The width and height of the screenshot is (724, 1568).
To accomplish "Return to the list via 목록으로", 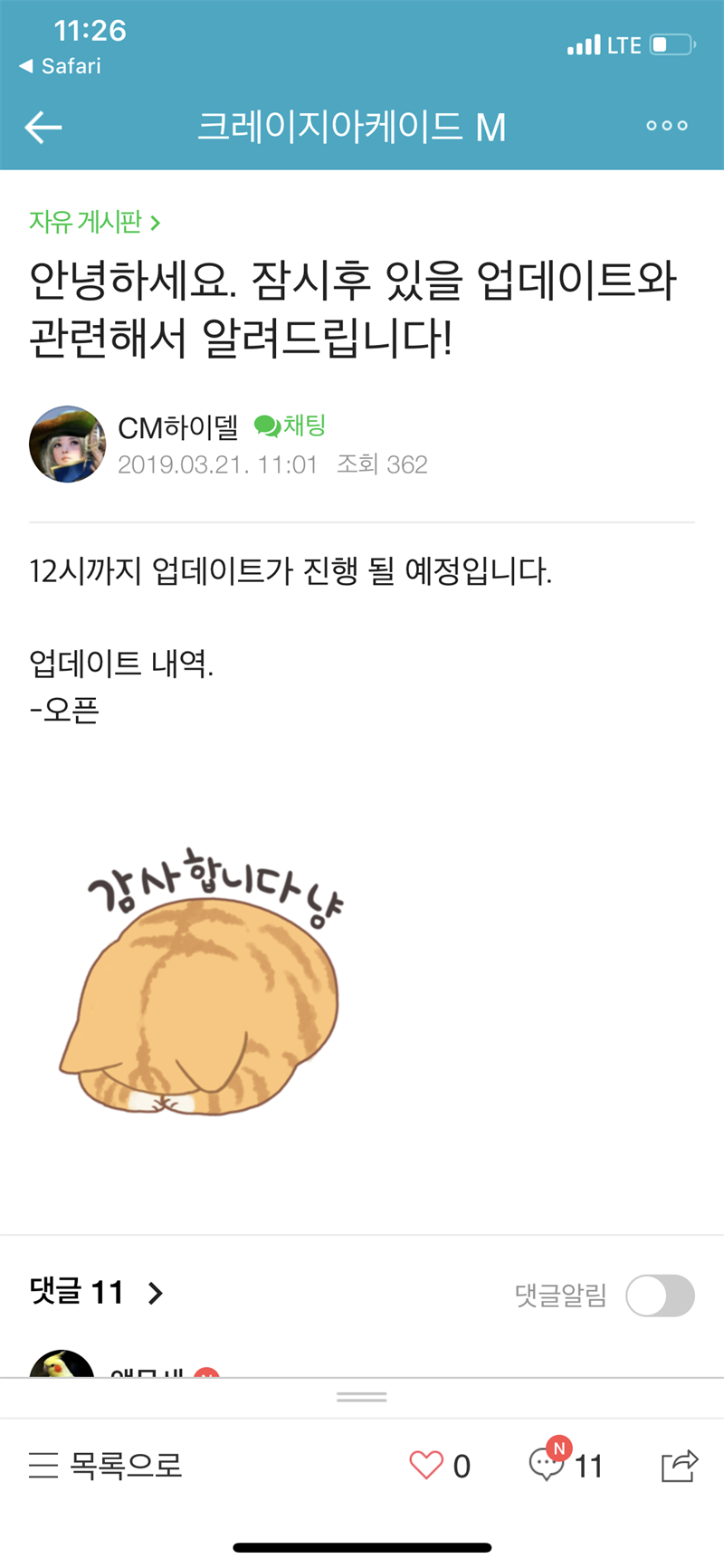I will tap(106, 1465).
